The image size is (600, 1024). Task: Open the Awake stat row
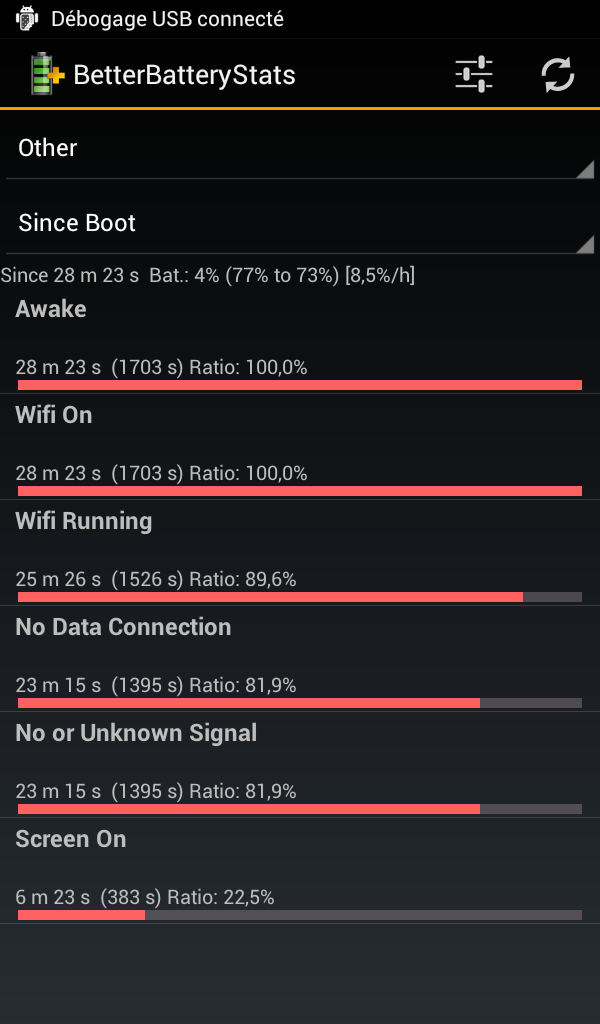300,341
